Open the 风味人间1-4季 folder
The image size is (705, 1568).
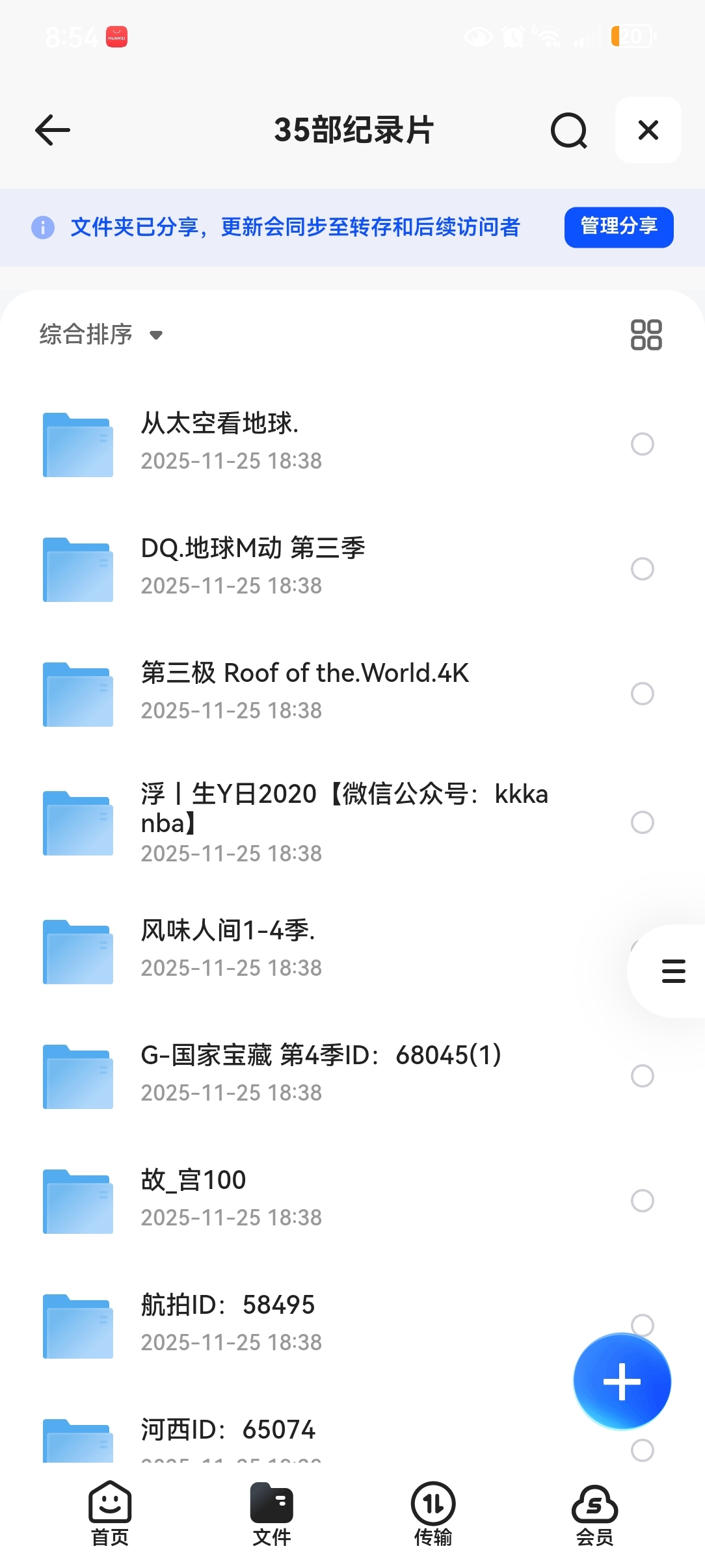pyautogui.click(x=228, y=948)
